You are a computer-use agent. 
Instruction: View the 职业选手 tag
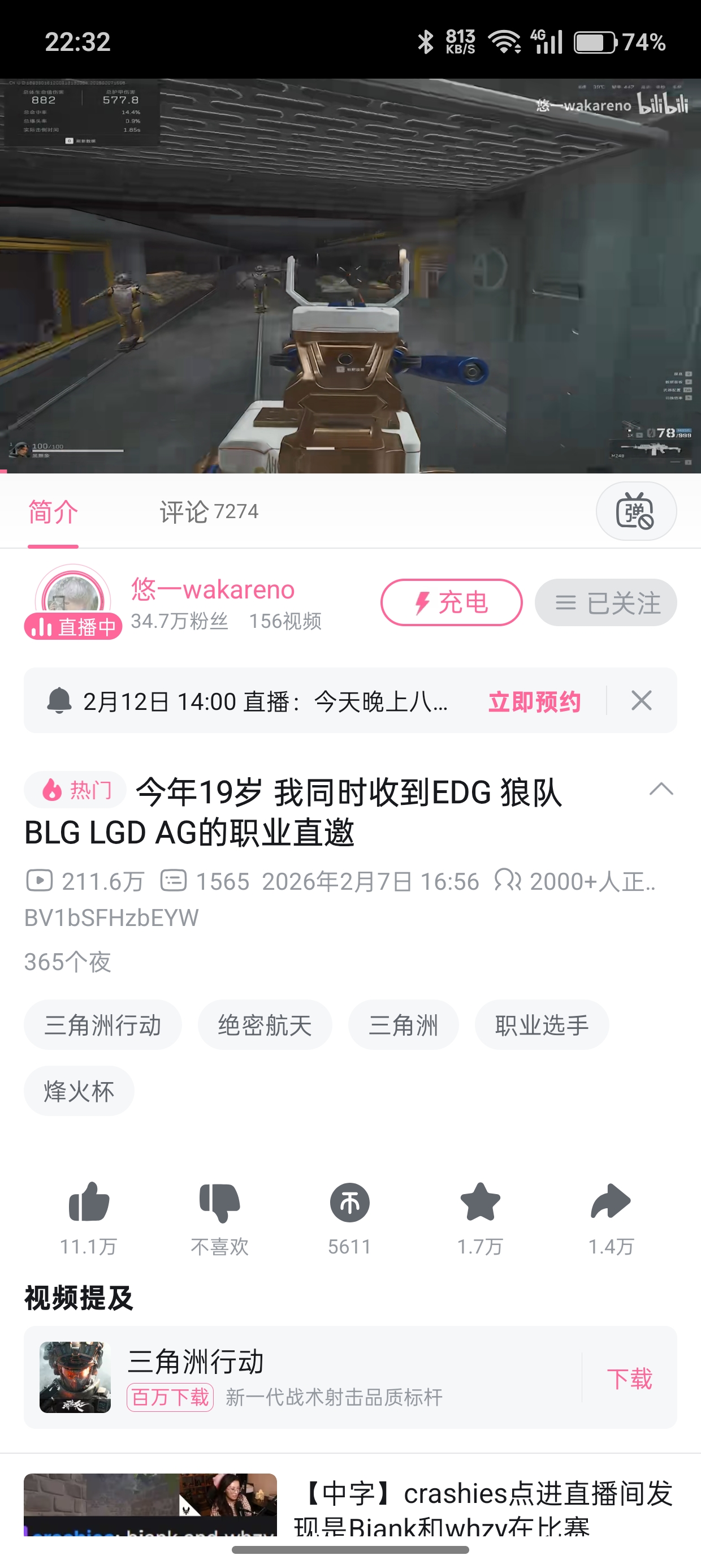point(542,1025)
